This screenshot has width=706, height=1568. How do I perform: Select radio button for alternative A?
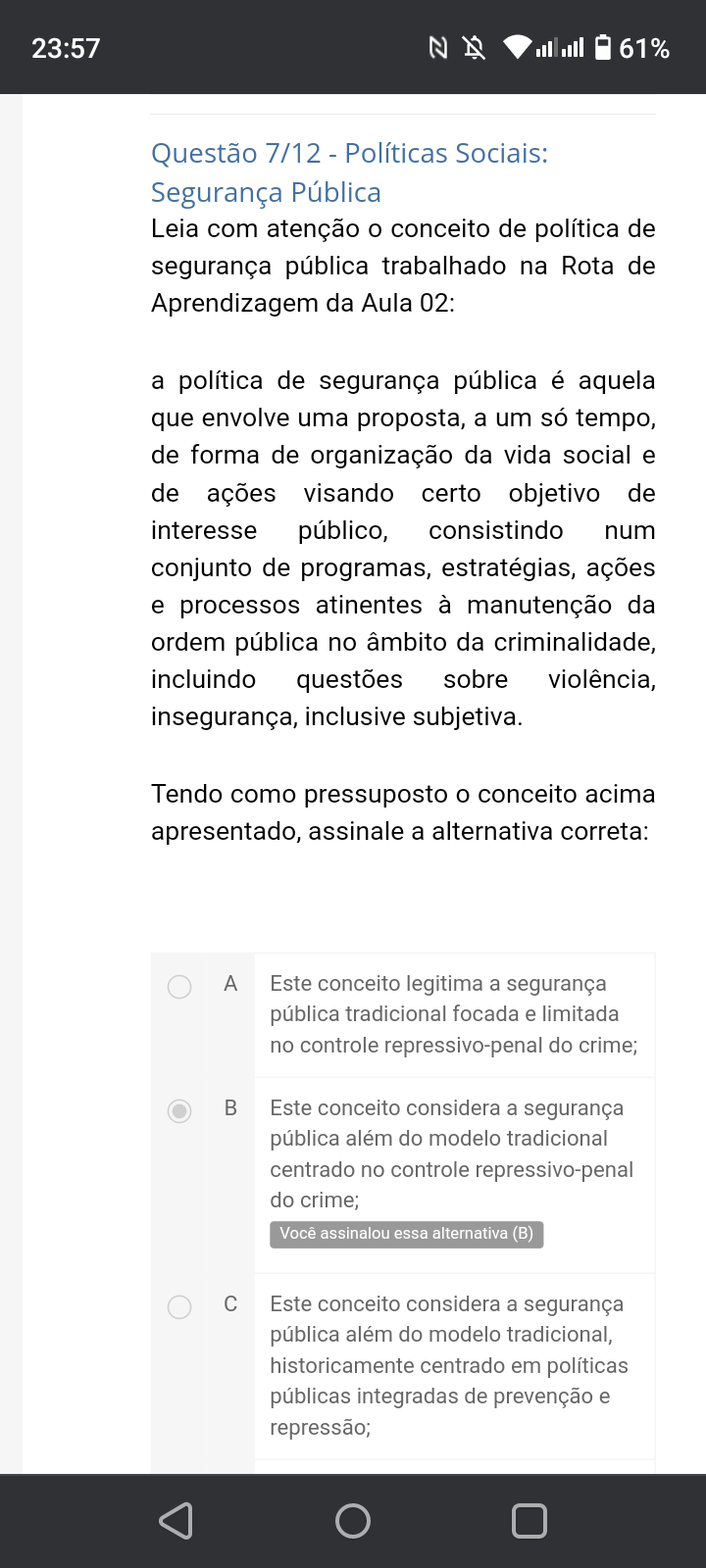click(179, 986)
